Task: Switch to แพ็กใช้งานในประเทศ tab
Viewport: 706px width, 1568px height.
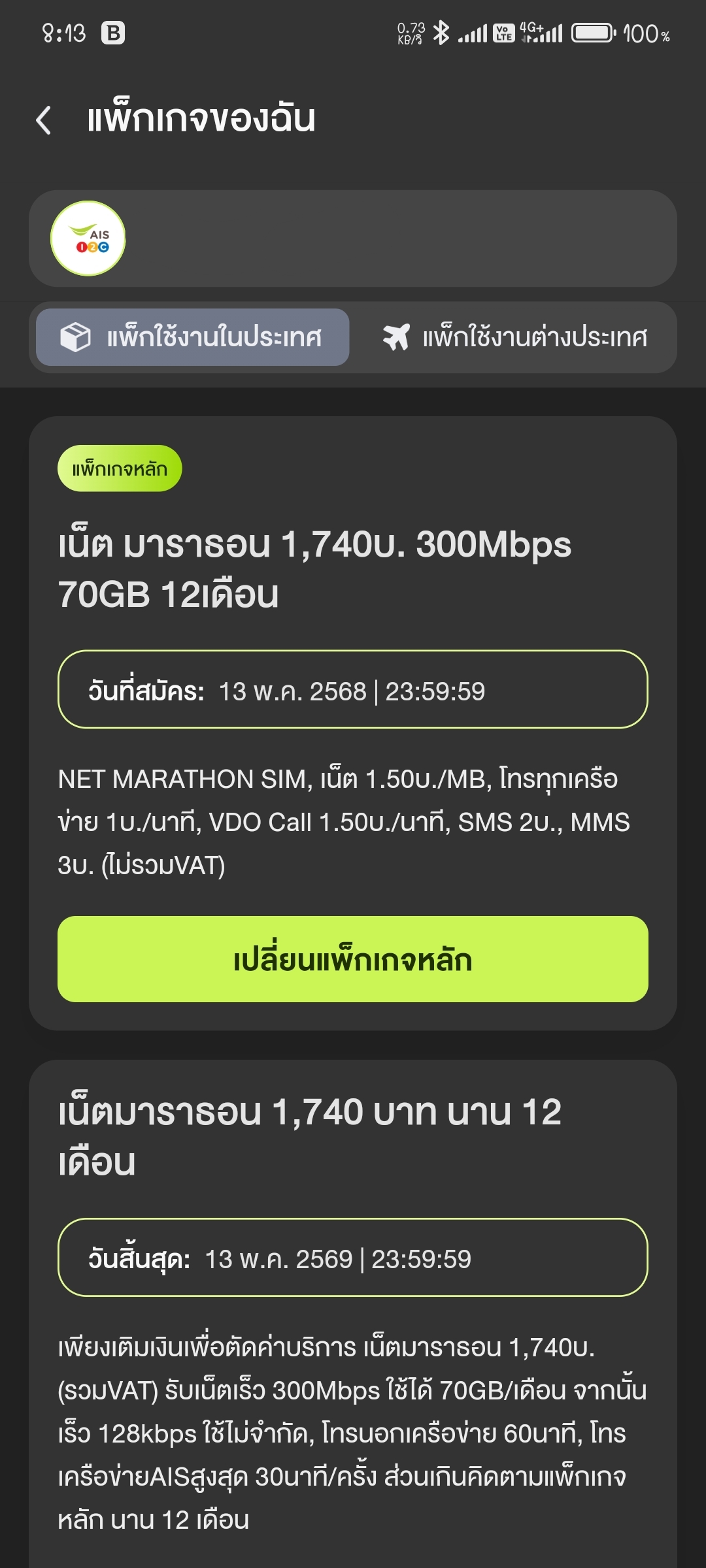Action: [x=192, y=337]
